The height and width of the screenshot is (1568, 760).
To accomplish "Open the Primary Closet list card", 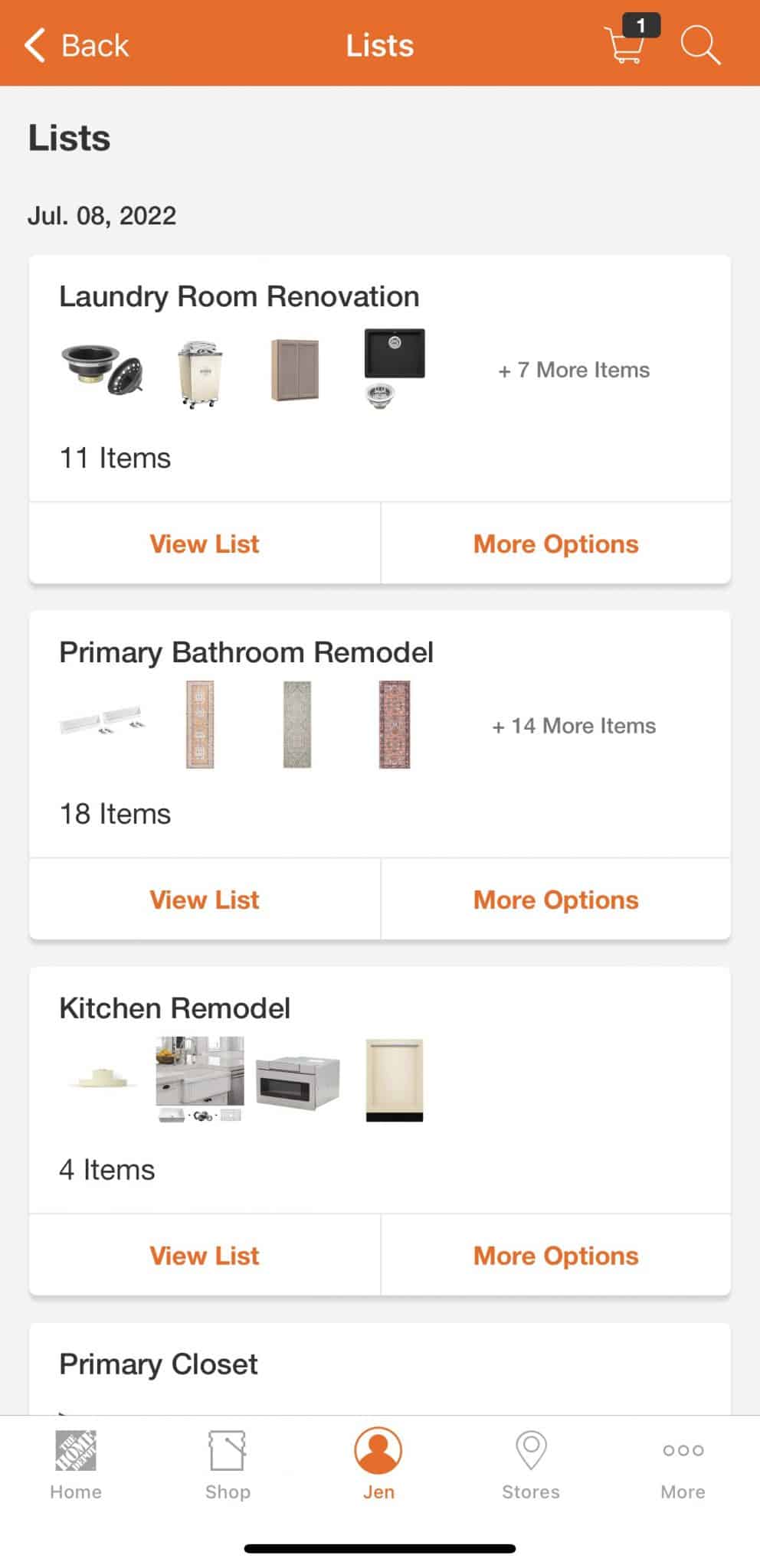I will coord(159,1365).
